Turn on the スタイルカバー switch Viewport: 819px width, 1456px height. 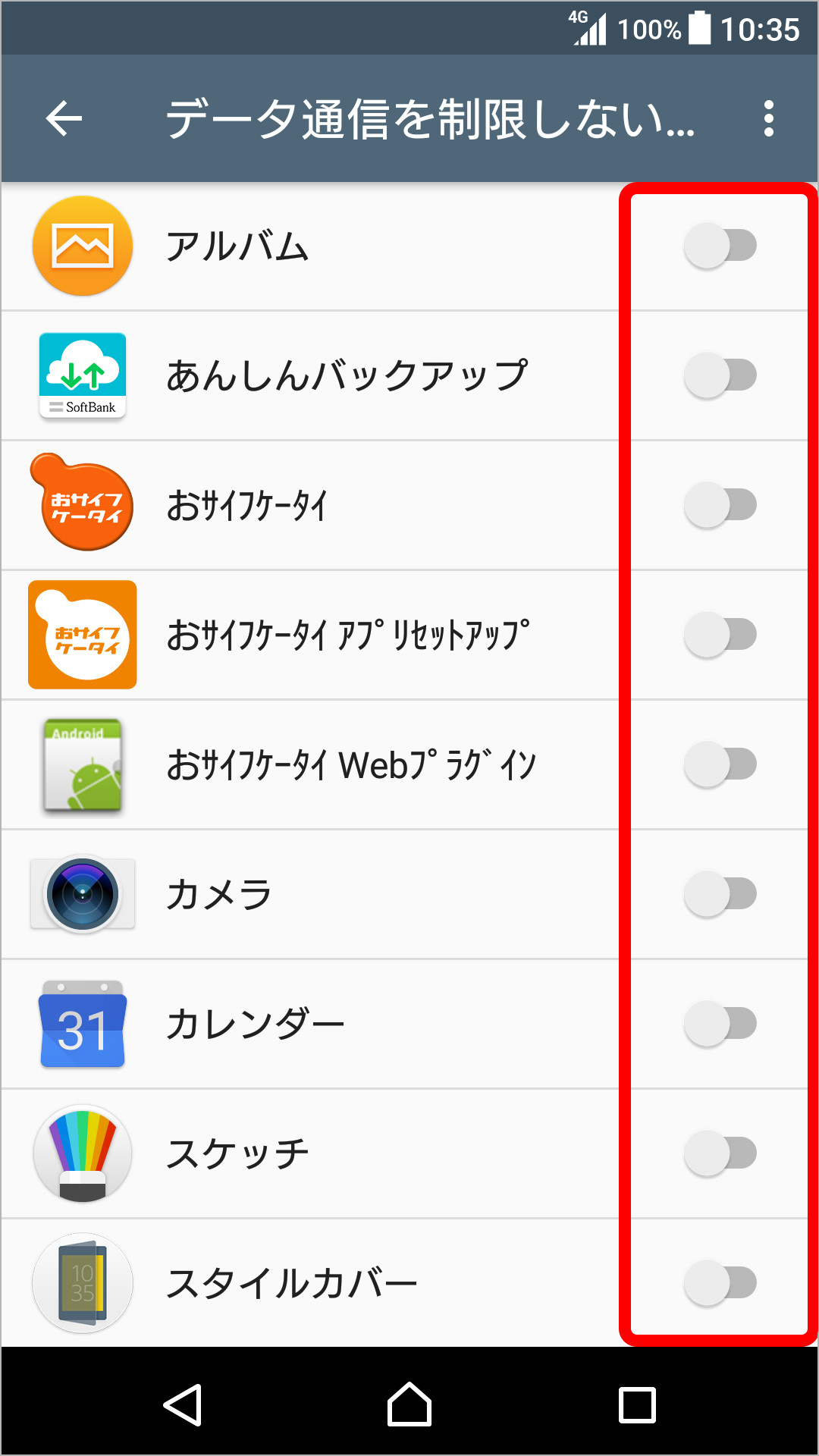(x=720, y=1283)
